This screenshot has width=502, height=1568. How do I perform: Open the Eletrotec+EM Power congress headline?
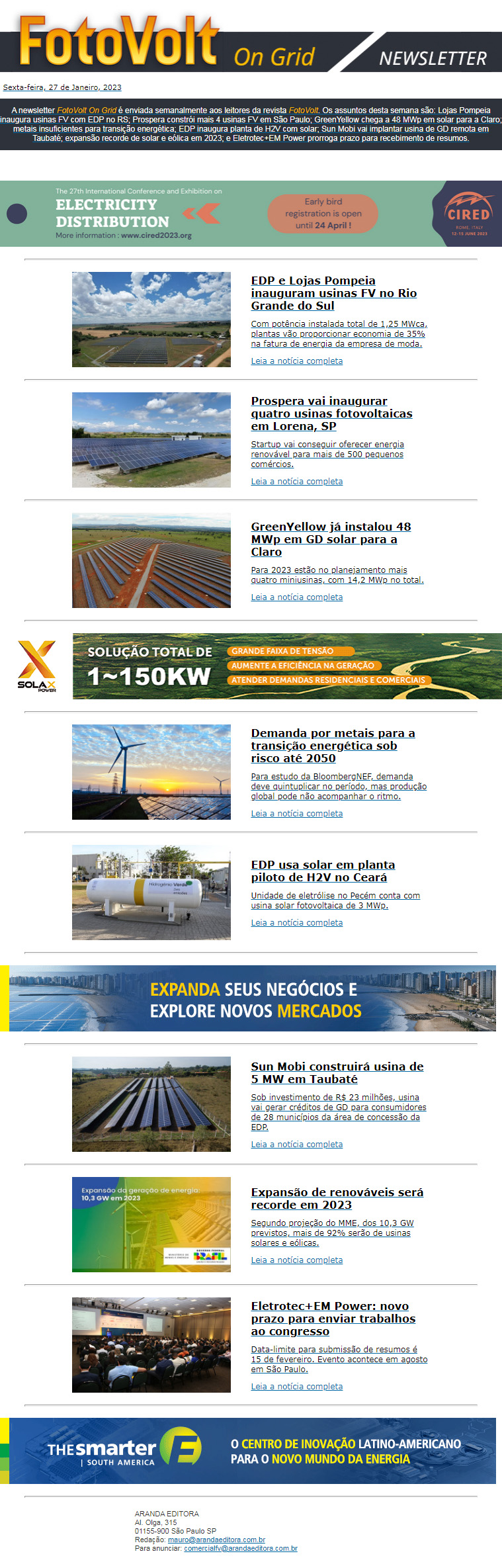pyautogui.click(x=333, y=1319)
